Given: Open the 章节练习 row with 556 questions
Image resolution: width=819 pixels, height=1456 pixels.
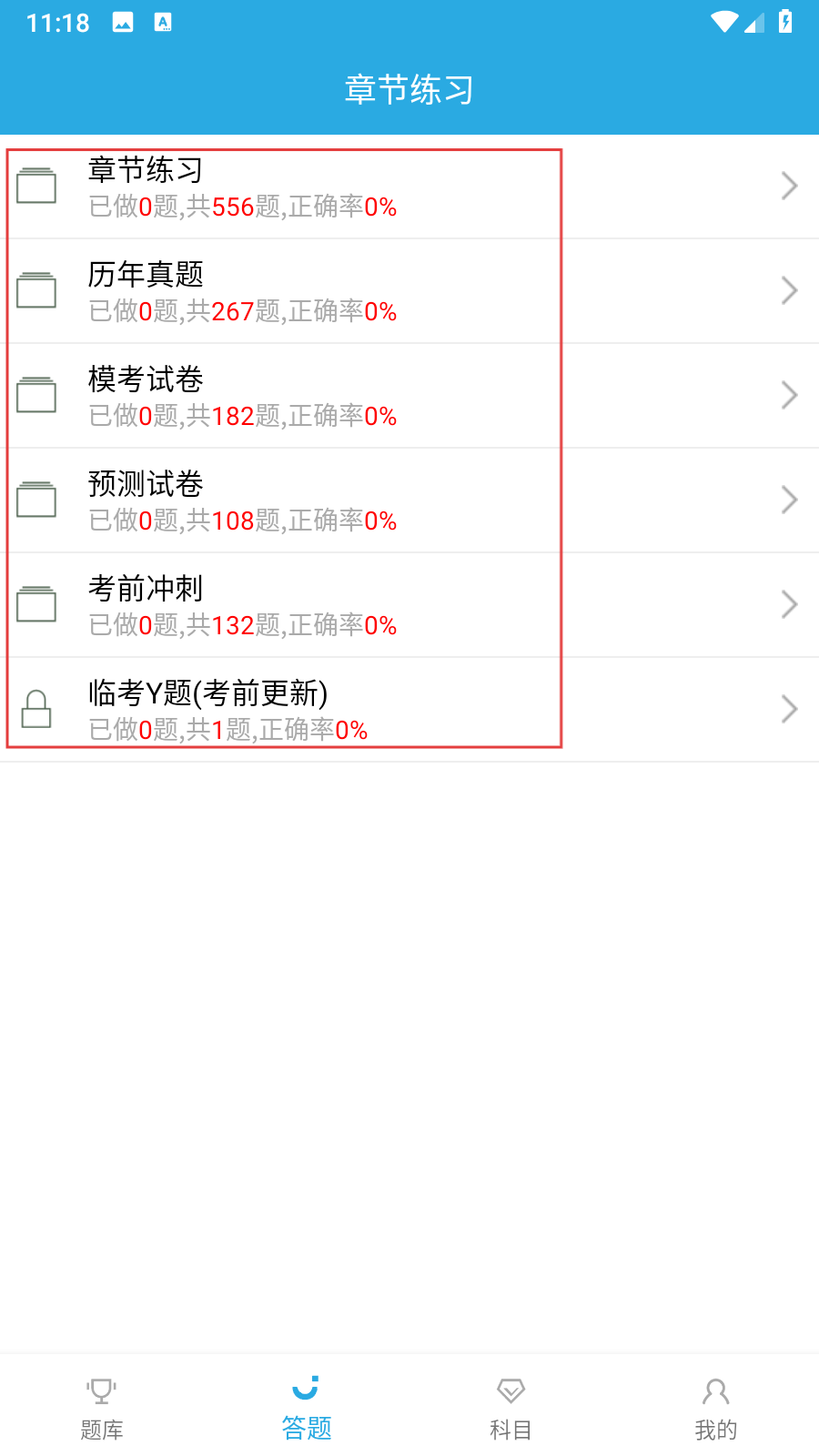Looking at the screenshot, I should coord(409,187).
